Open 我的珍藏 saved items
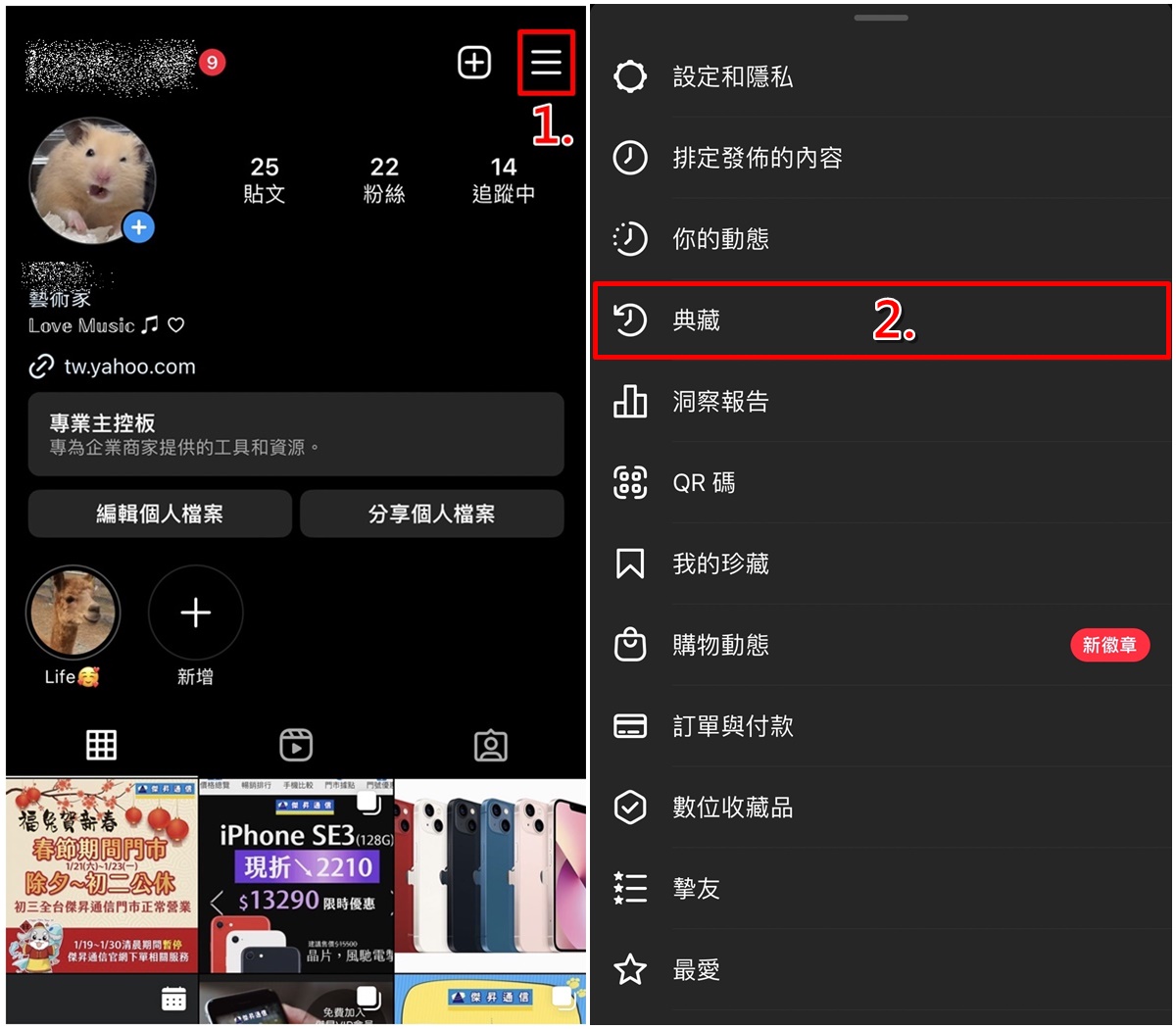 pos(720,564)
